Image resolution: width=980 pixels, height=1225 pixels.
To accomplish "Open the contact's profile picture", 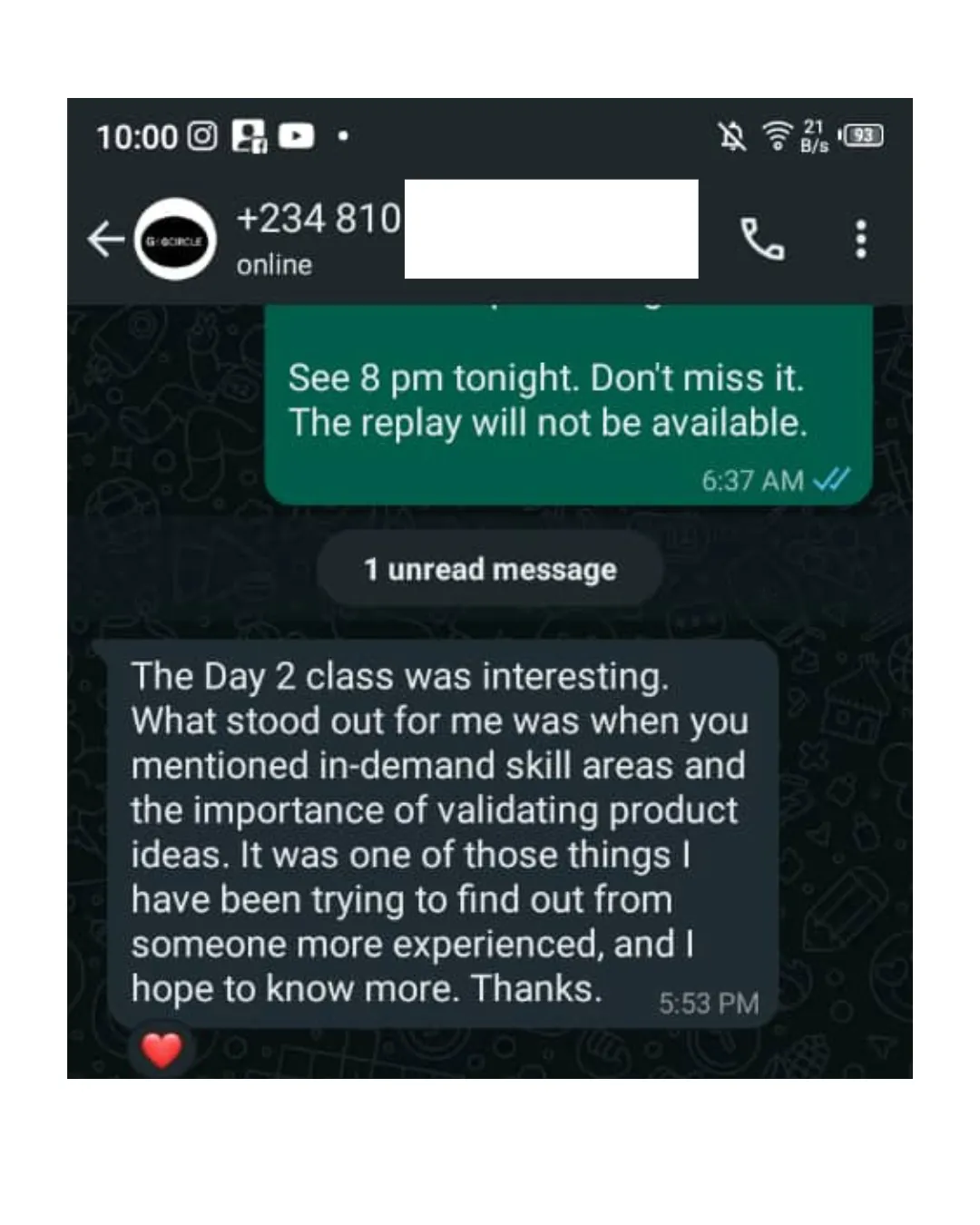I will tap(175, 240).
